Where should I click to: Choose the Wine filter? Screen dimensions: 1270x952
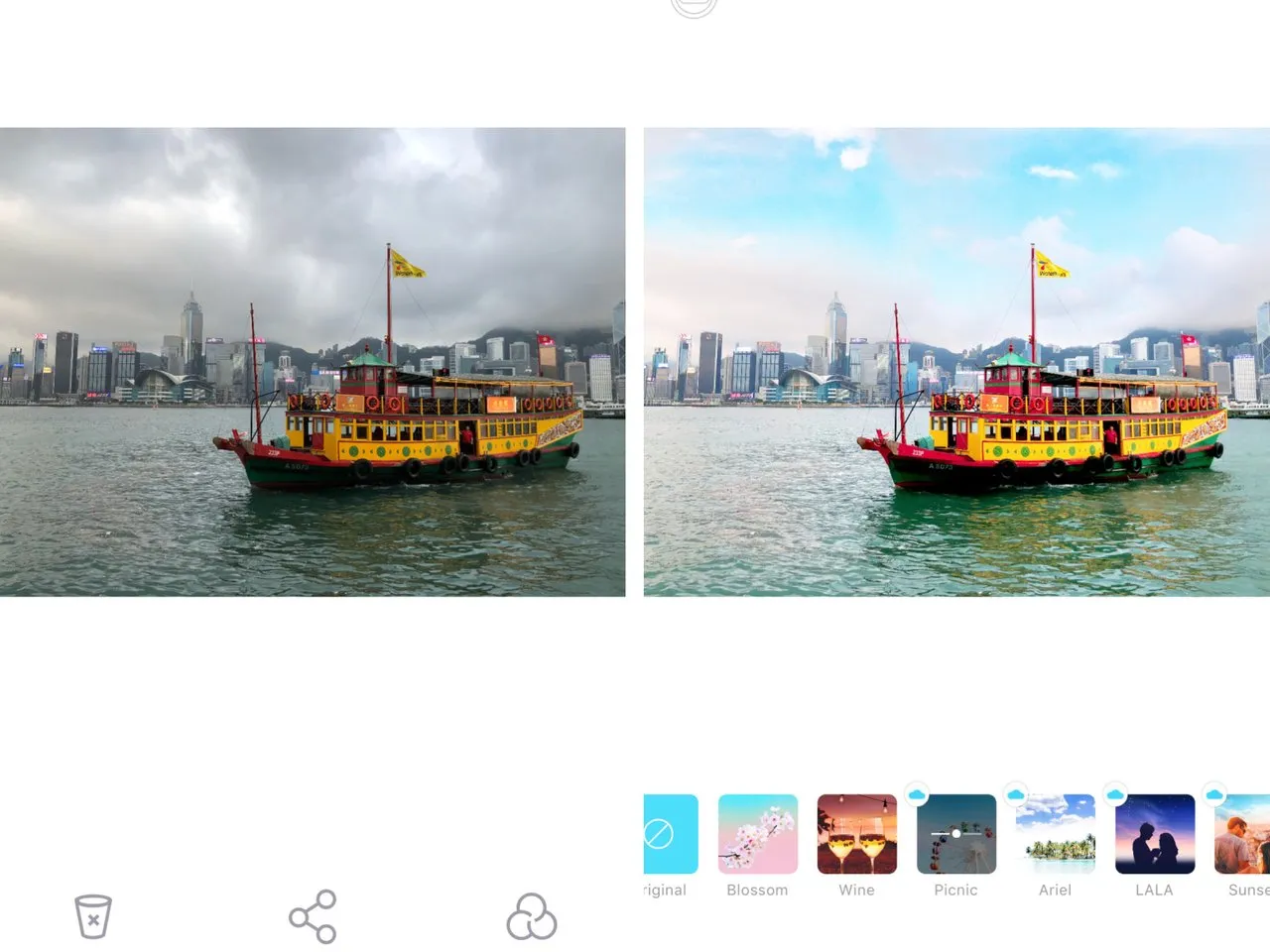[856, 834]
